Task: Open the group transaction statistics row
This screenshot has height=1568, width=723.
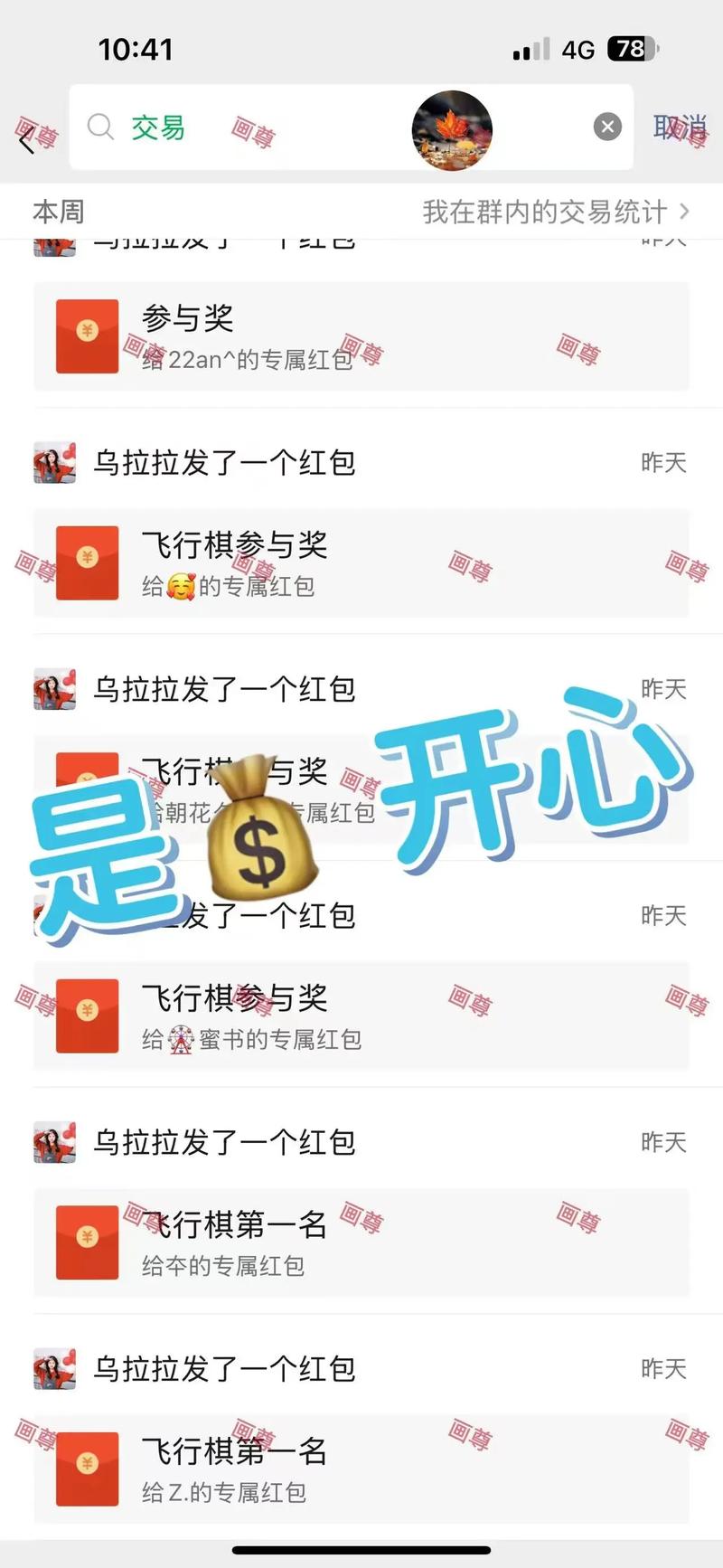Action: pyautogui.click(x=551, y=212)
